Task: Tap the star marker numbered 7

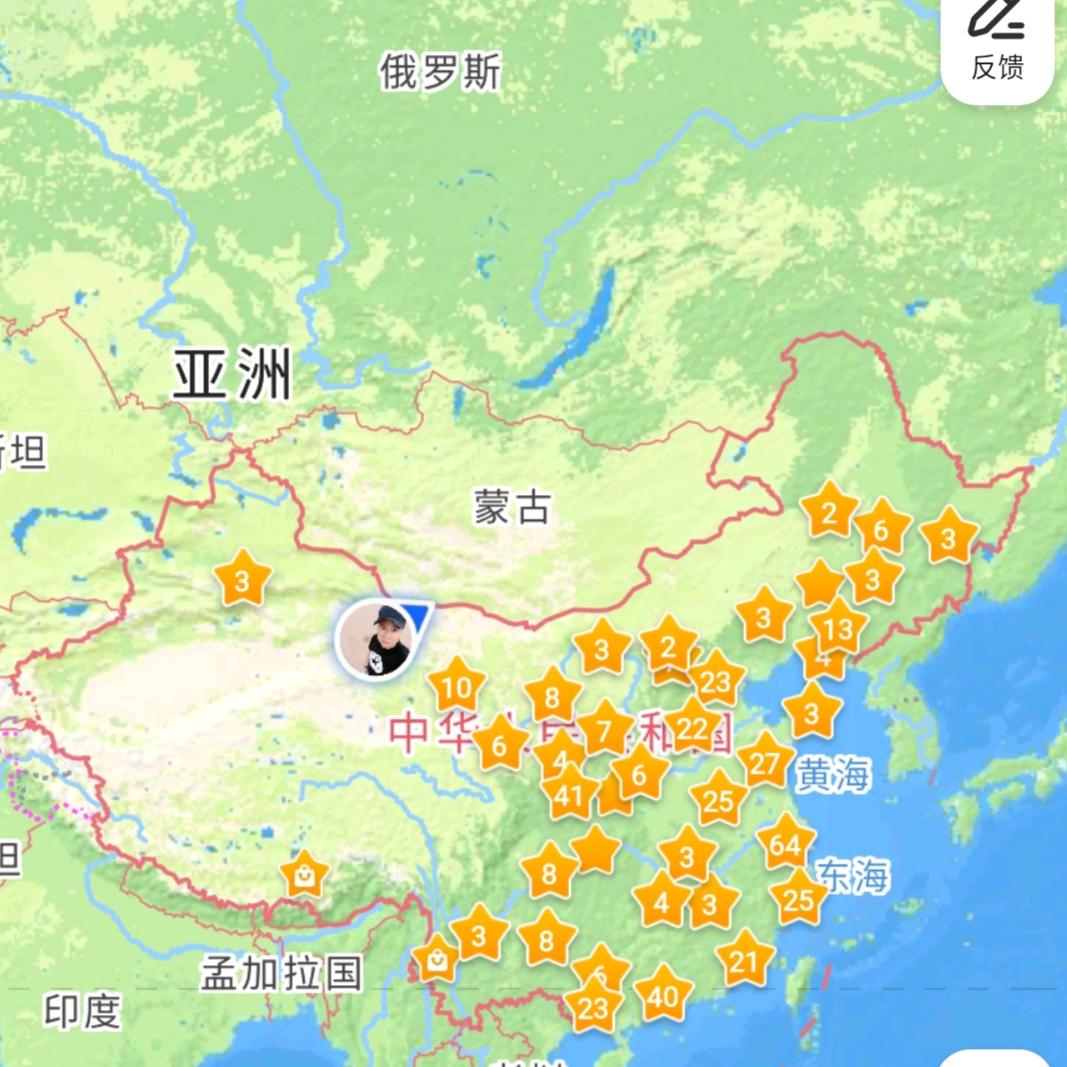Action: point(604,732)
